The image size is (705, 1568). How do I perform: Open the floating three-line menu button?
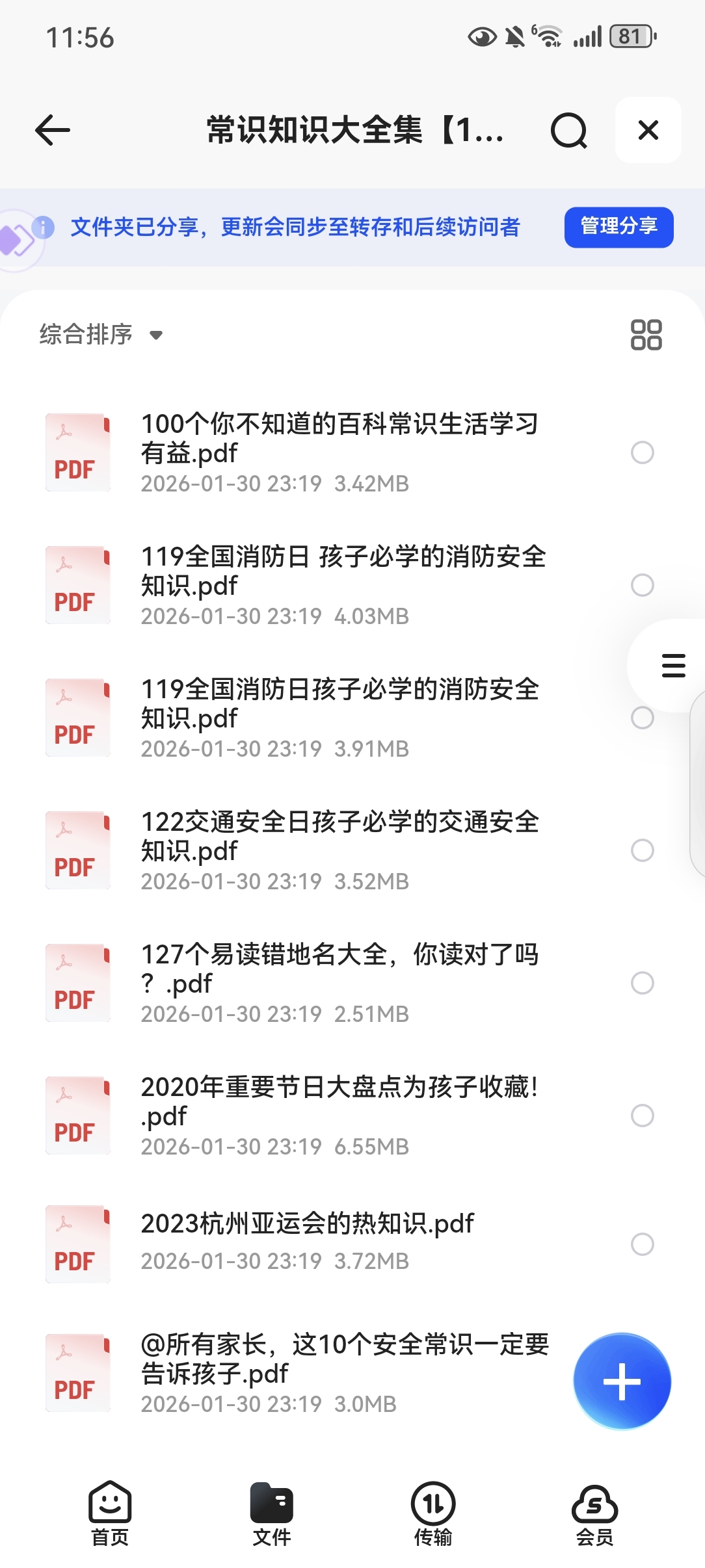pyautogui.click(x=673, y=666)
